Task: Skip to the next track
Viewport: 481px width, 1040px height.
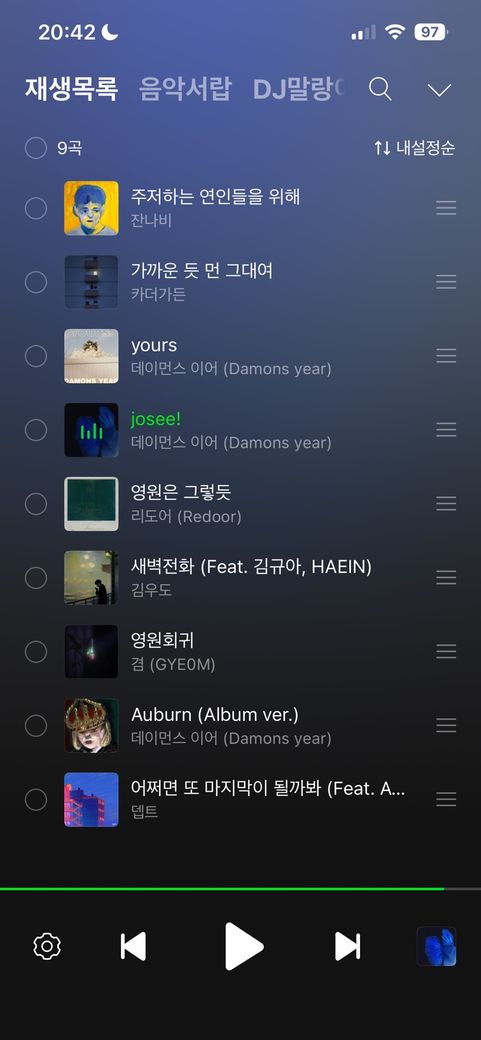Action: (348, 946)
